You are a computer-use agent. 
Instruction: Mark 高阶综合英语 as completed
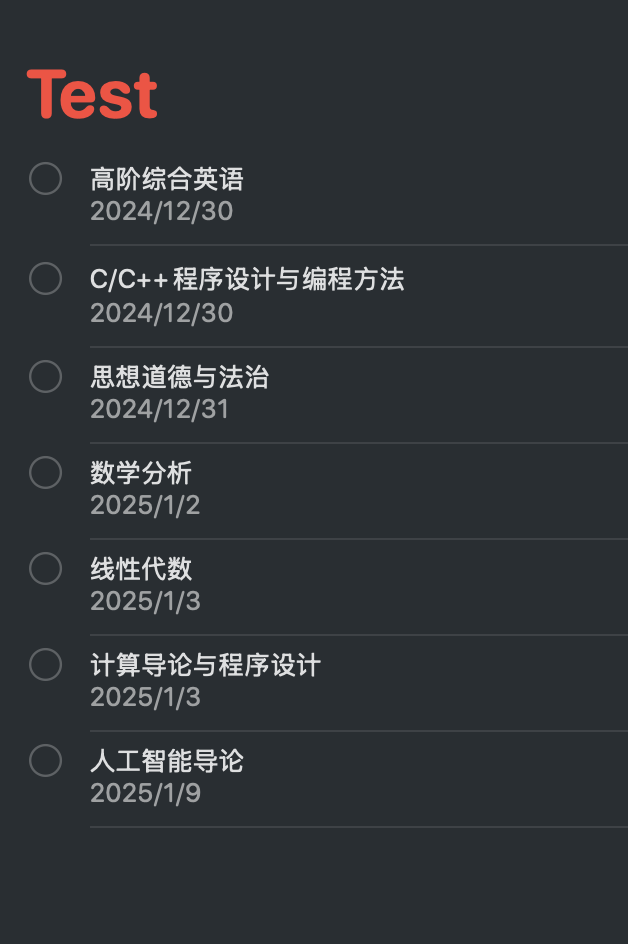45,179
